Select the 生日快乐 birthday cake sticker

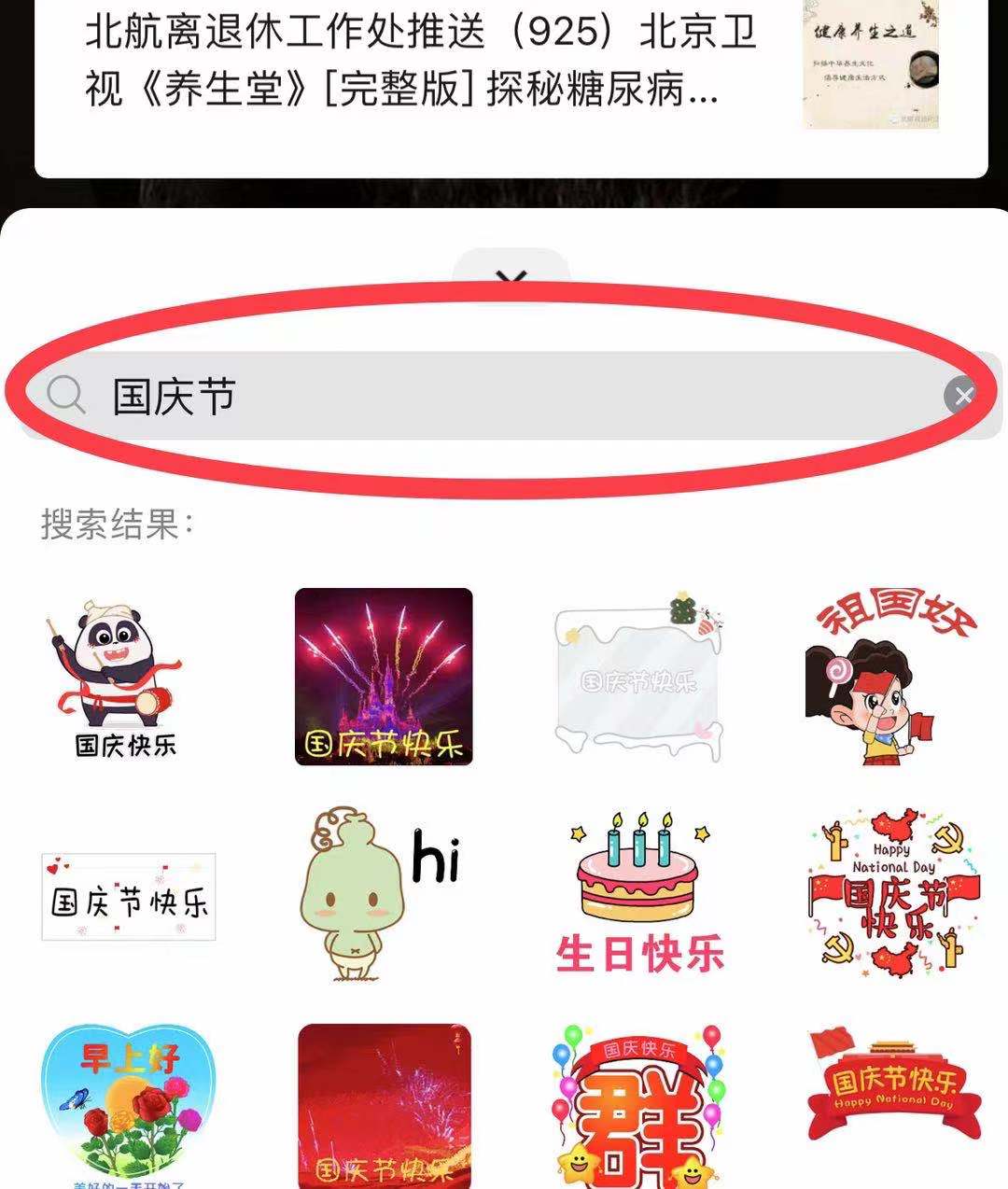tap(639, 893)
